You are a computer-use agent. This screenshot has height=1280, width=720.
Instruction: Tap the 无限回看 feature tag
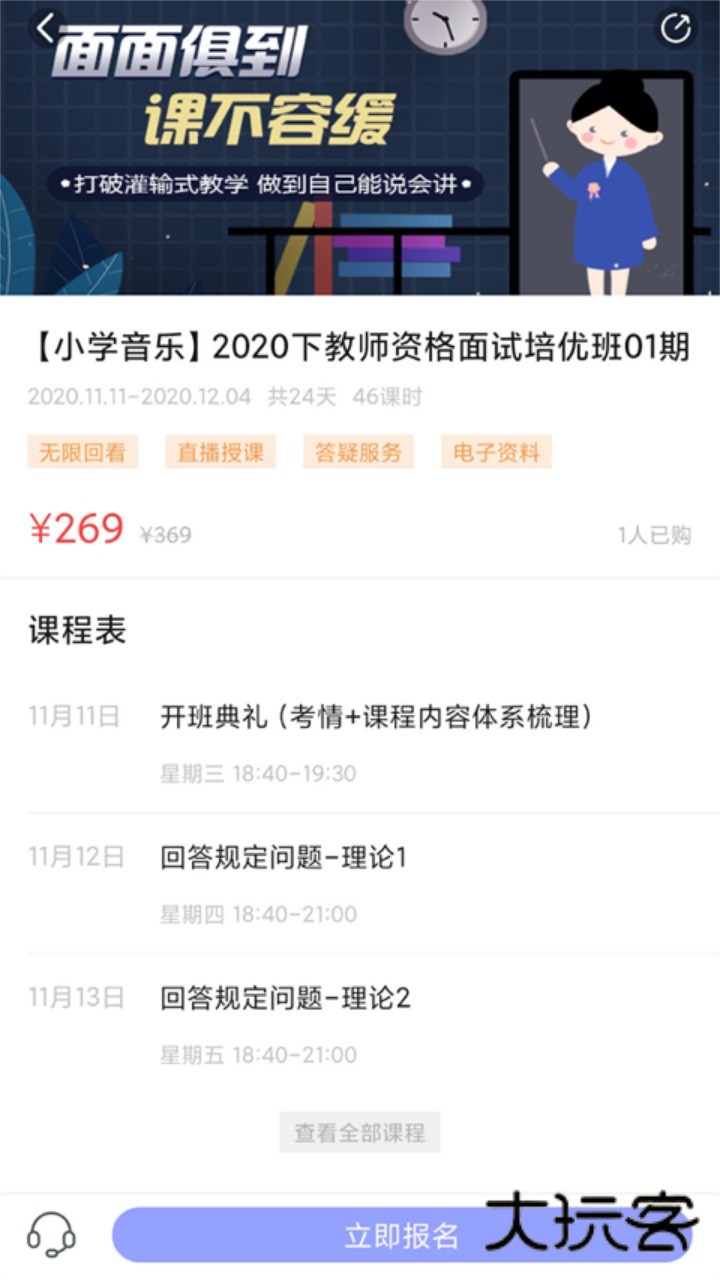point(83,452)
